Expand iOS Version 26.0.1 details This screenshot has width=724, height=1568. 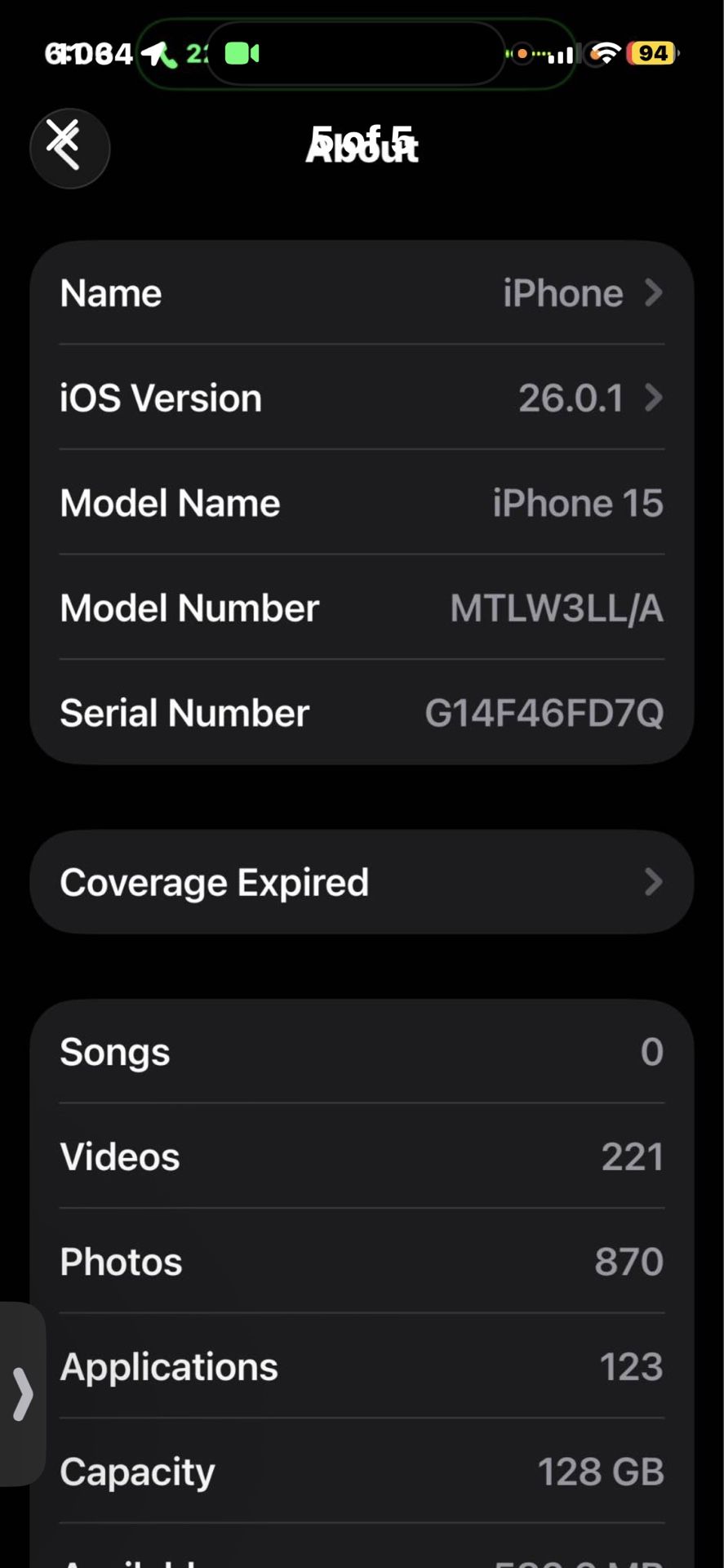tap(362, 399)
